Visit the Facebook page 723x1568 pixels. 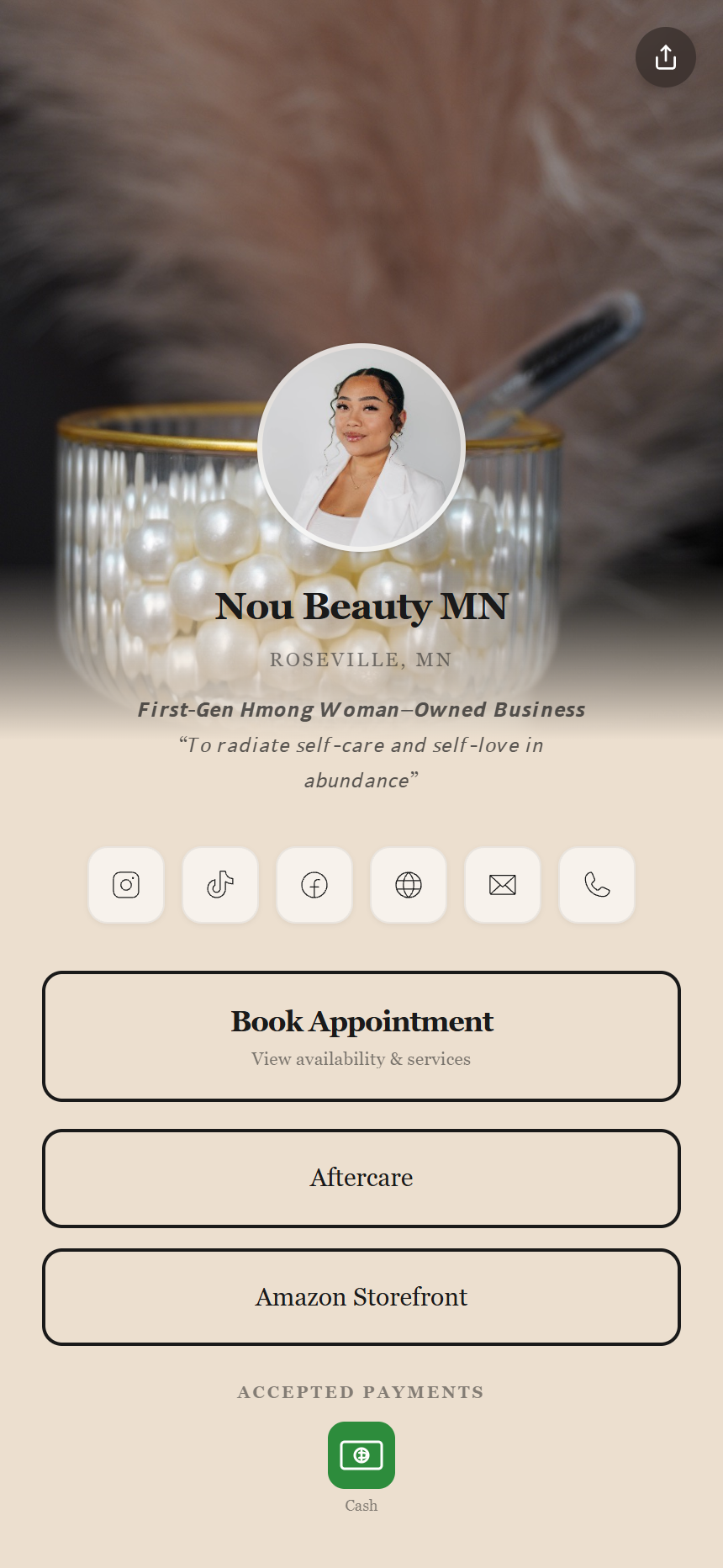pyautogui.click(x=314, y=885)
